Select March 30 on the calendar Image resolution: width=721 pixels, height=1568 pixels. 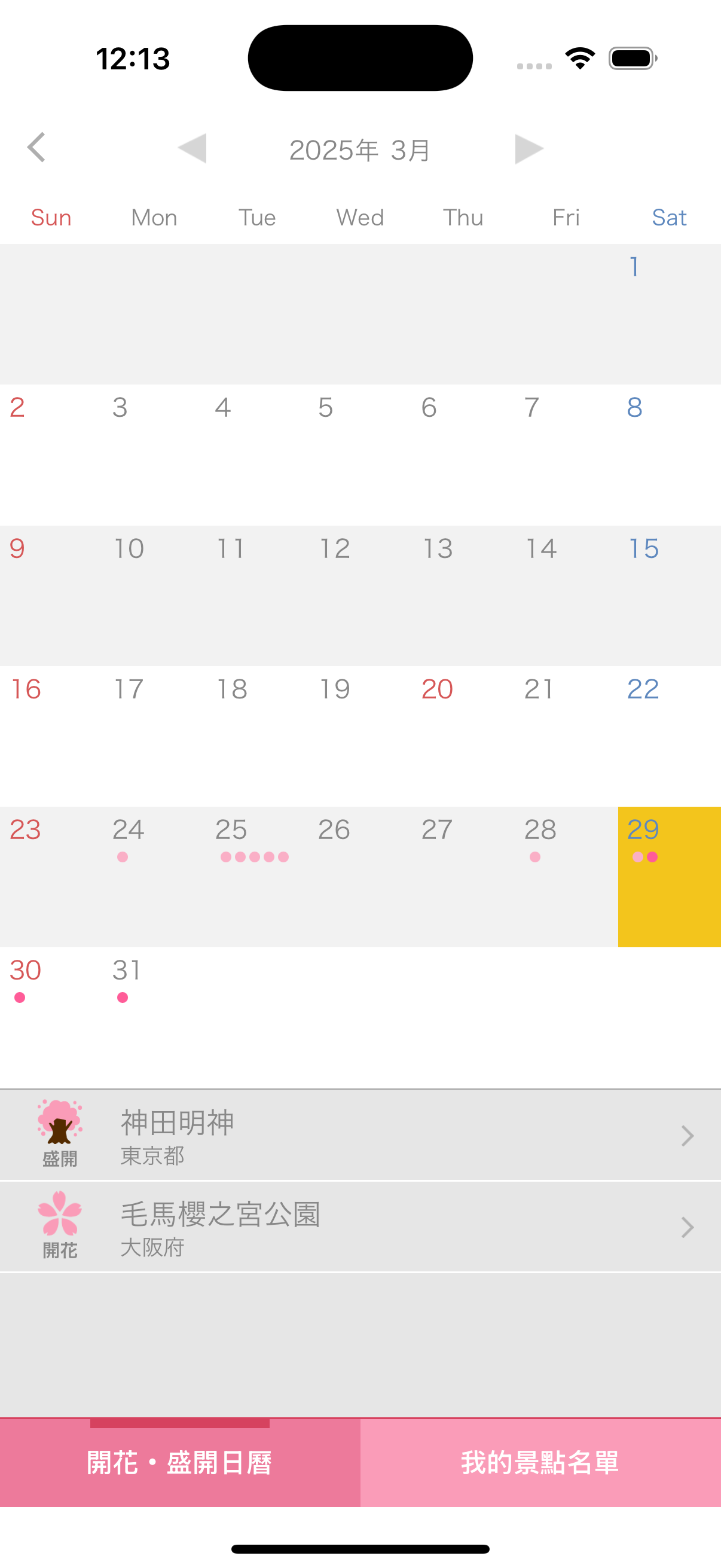pyautogui.click(x=51, y=1017)
